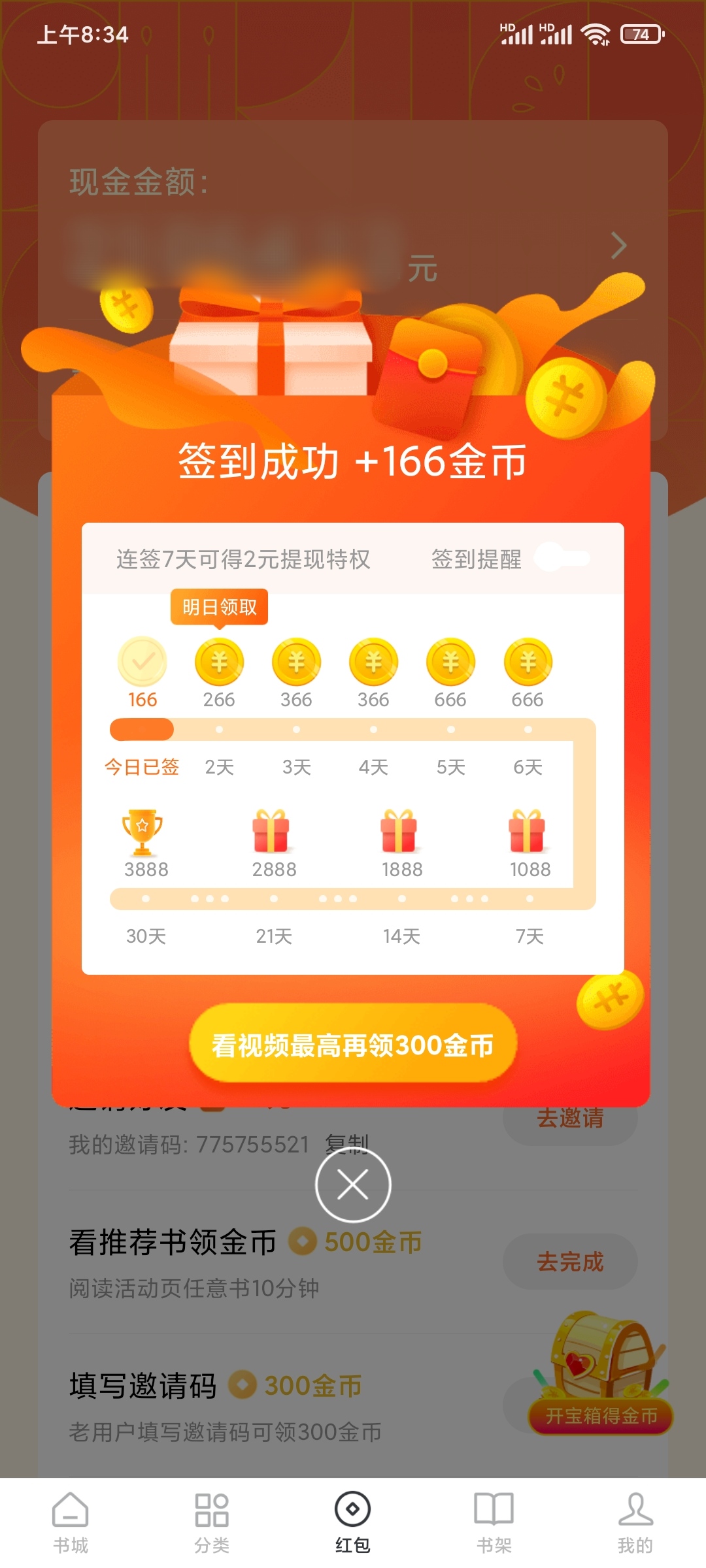Tap the Day 5 coin of 666
This screenshot has height=1568, width=706.
click(450, 662)
